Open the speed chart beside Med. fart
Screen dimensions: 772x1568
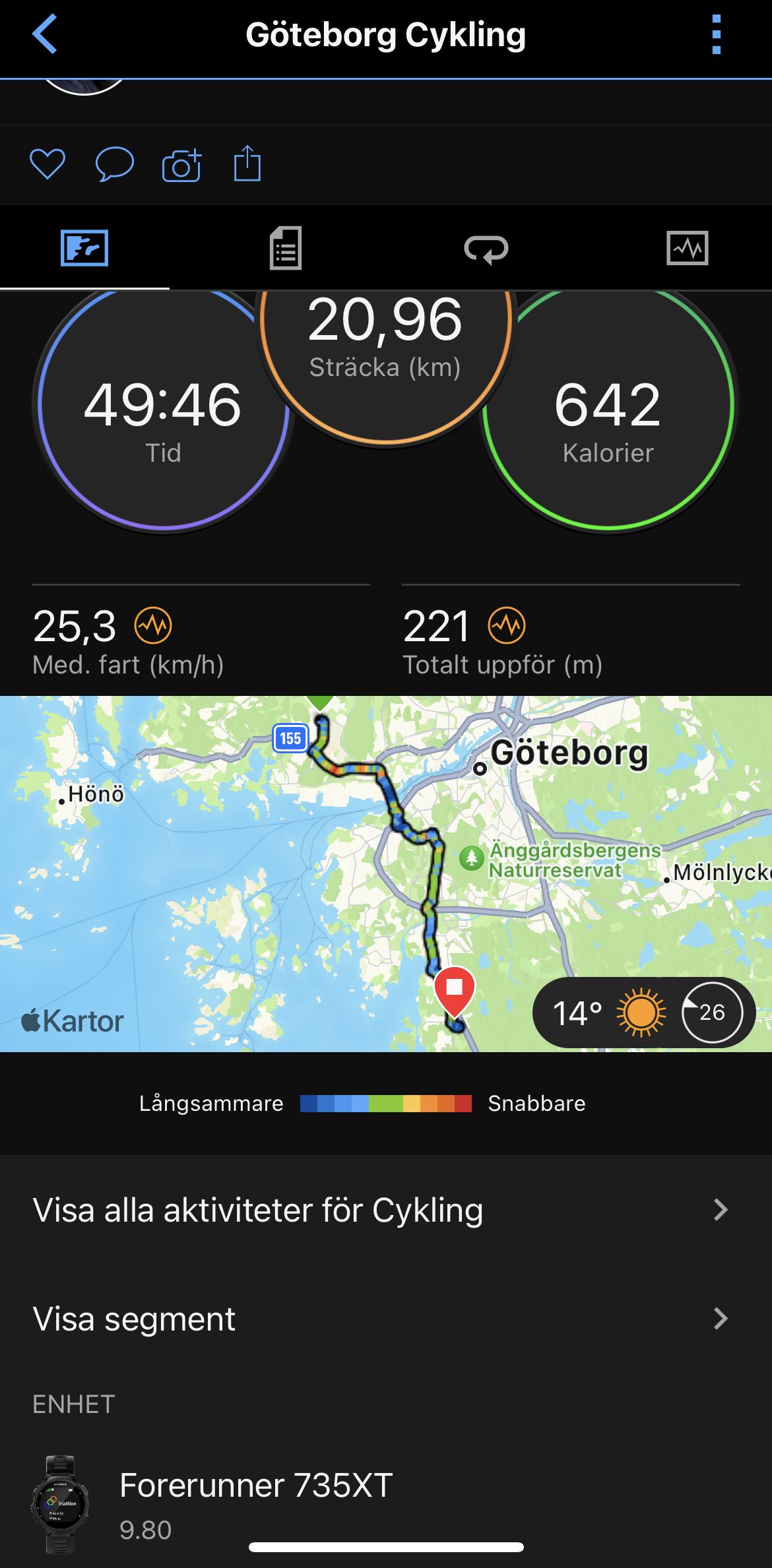153,625
